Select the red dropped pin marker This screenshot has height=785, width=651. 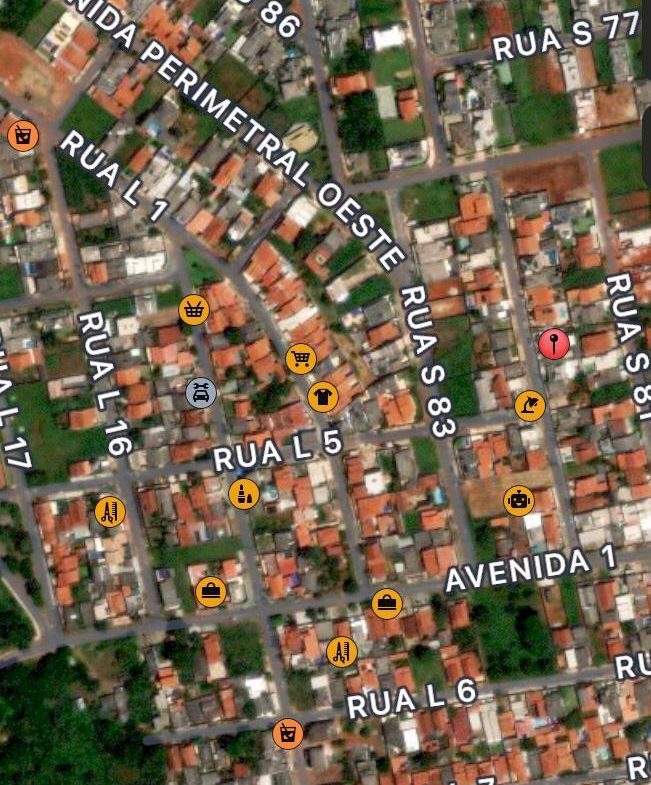pos(553,344)
